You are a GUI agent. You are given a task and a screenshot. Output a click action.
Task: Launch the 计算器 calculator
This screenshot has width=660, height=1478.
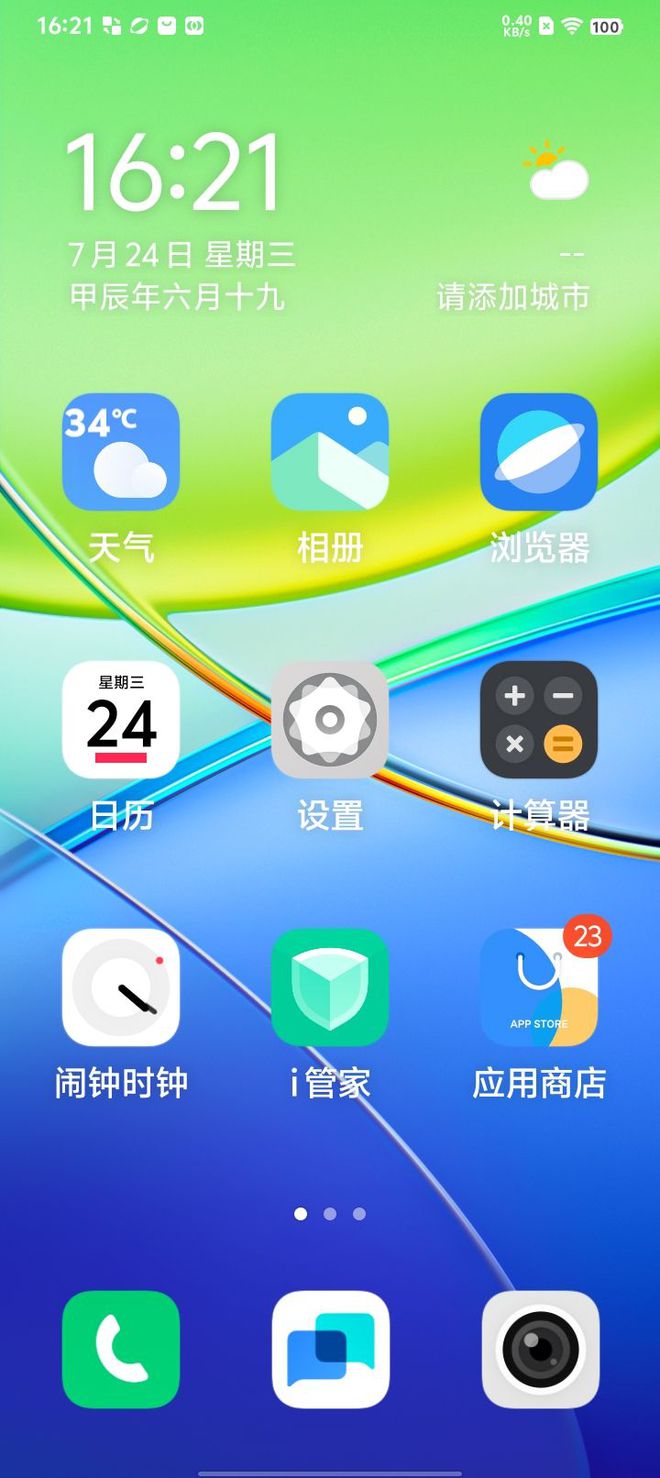click(x=539, y=720)
